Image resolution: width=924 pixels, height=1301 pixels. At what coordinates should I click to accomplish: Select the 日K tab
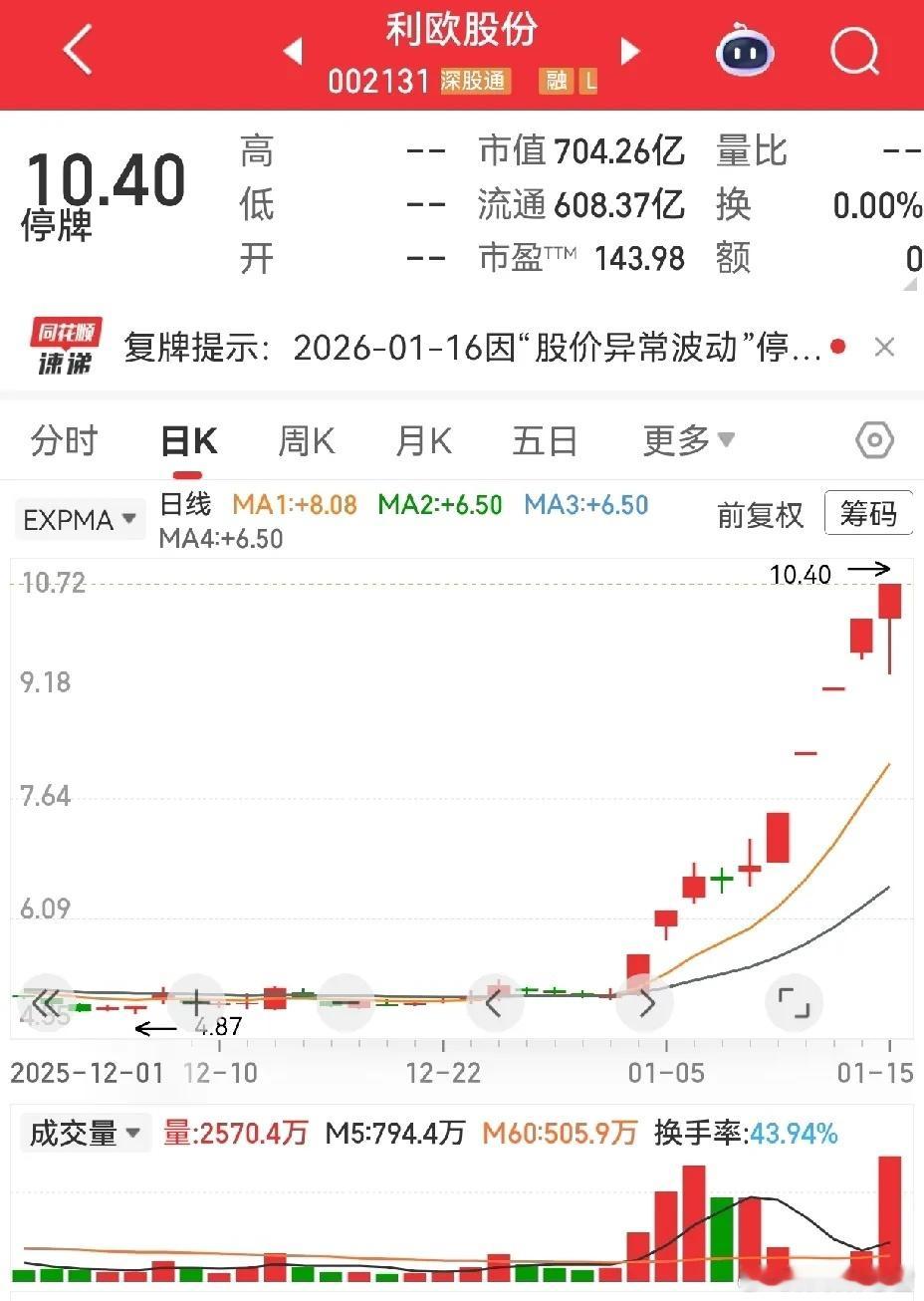click(189, 440)
